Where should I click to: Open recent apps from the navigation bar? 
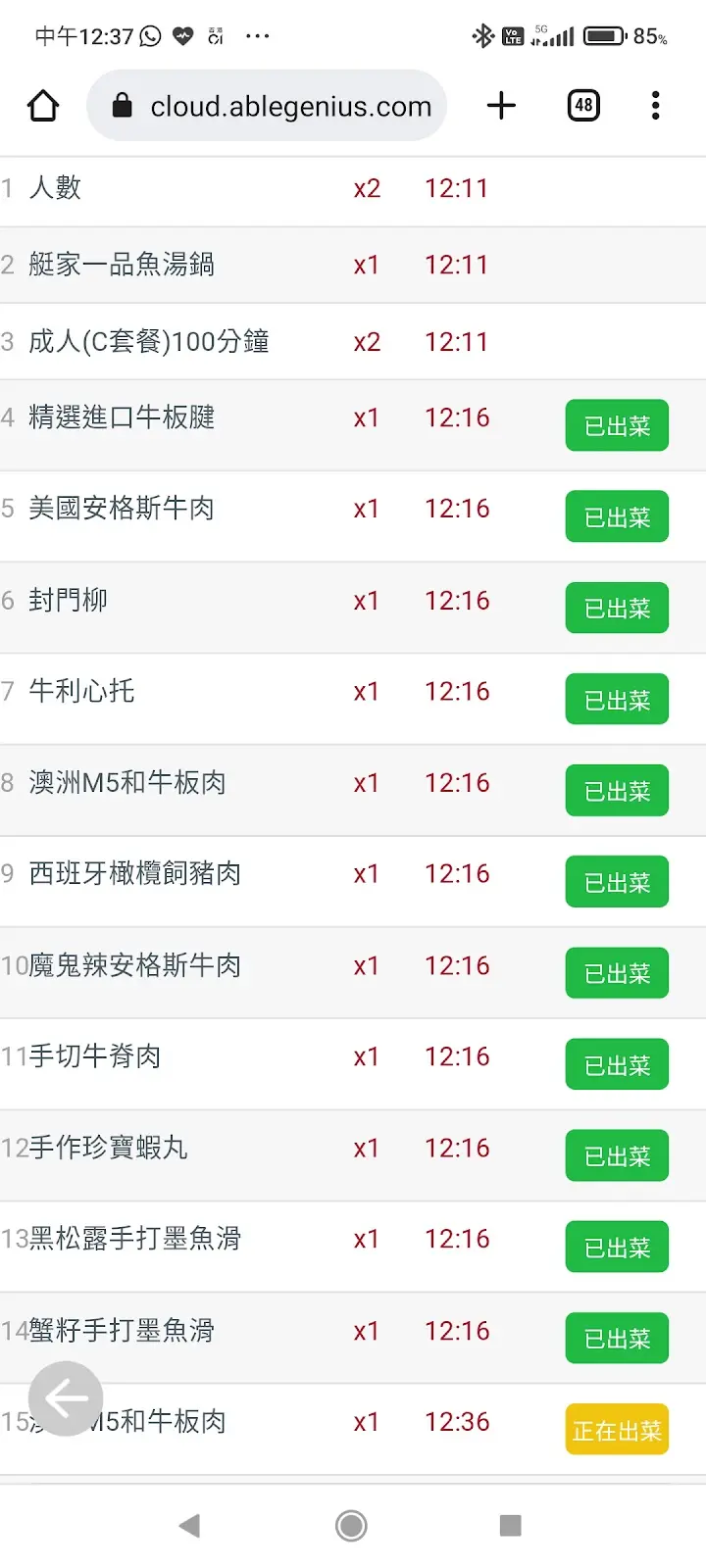pyautogui.click(x=510, y=1525)
